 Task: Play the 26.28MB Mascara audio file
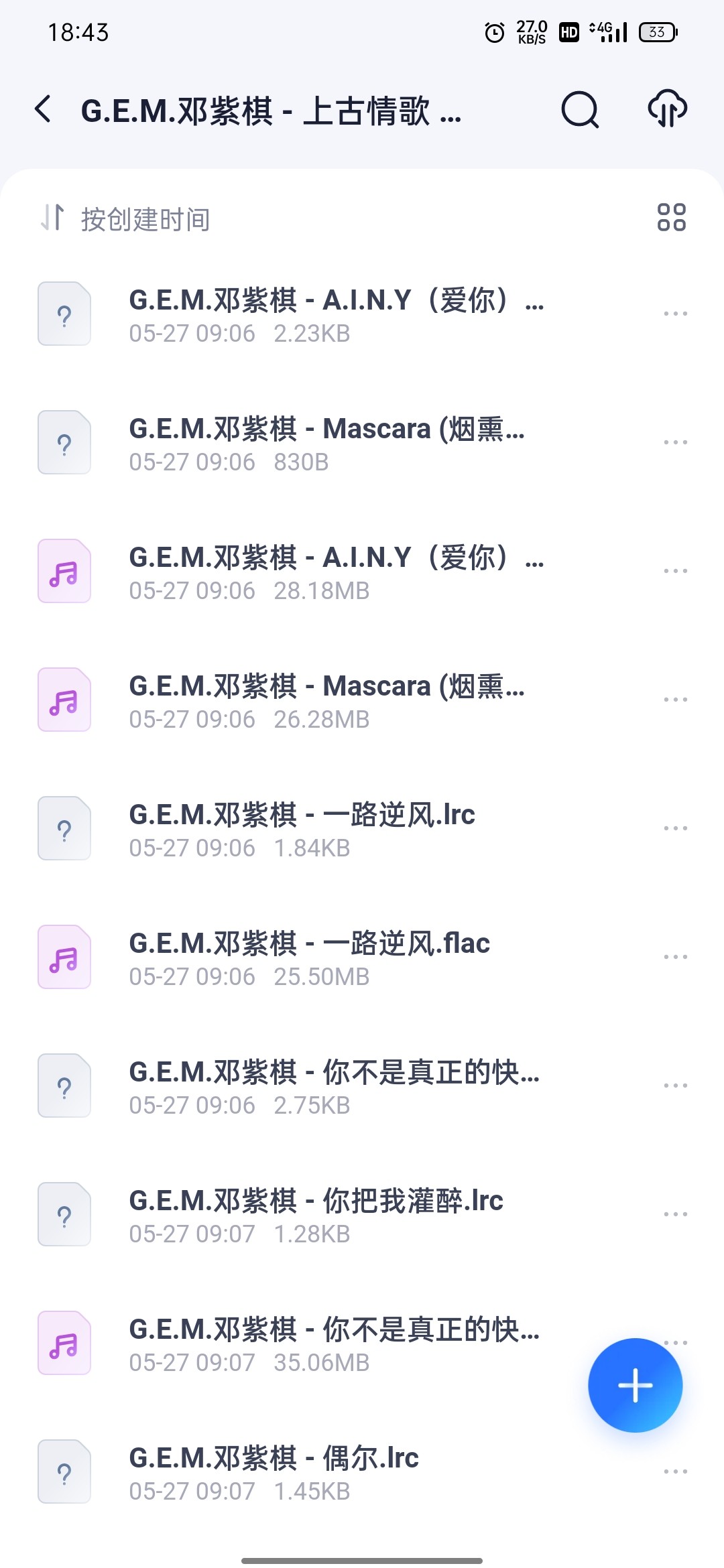327,700
